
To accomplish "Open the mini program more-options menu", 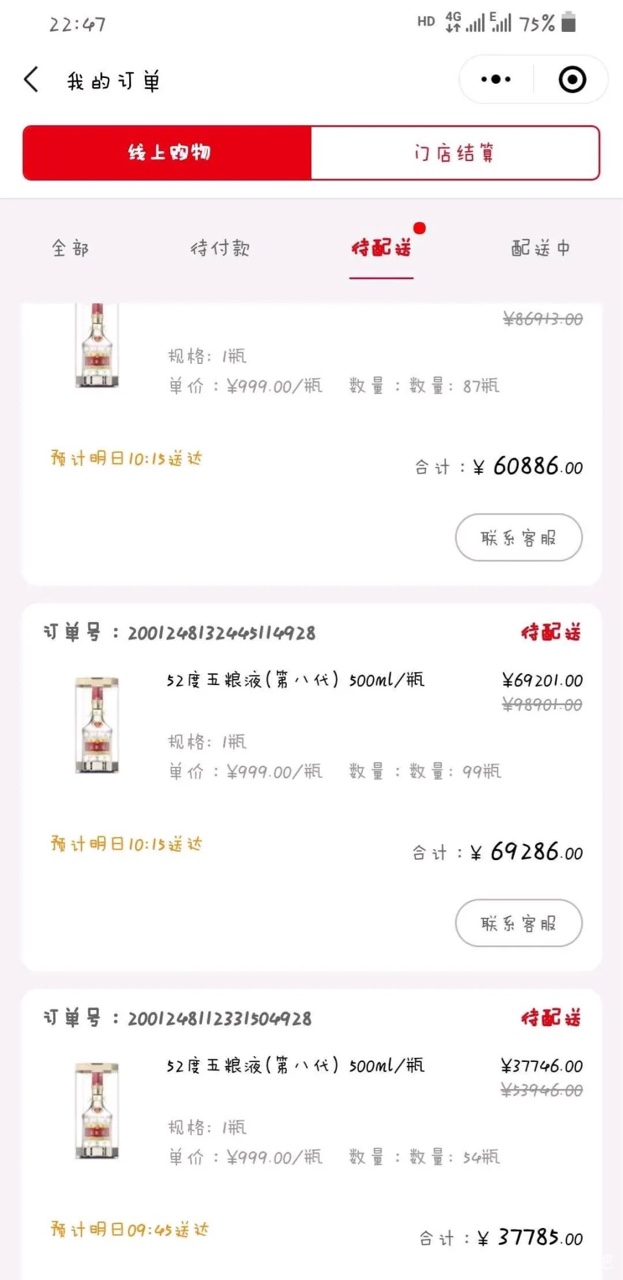I will tap(496, 80).
